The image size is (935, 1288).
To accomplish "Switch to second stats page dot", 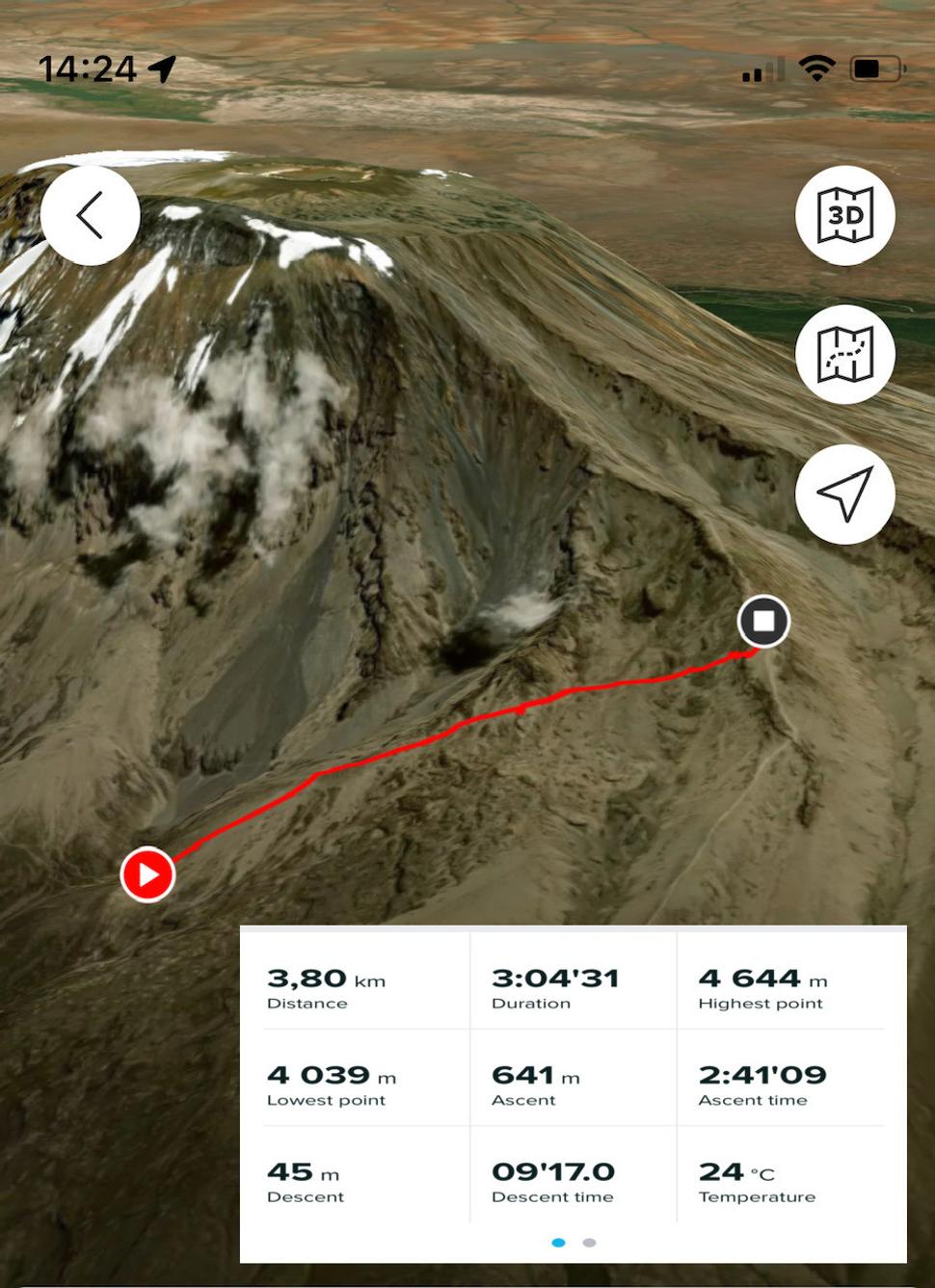I will pyautogui.click(x=589, y=1243).
